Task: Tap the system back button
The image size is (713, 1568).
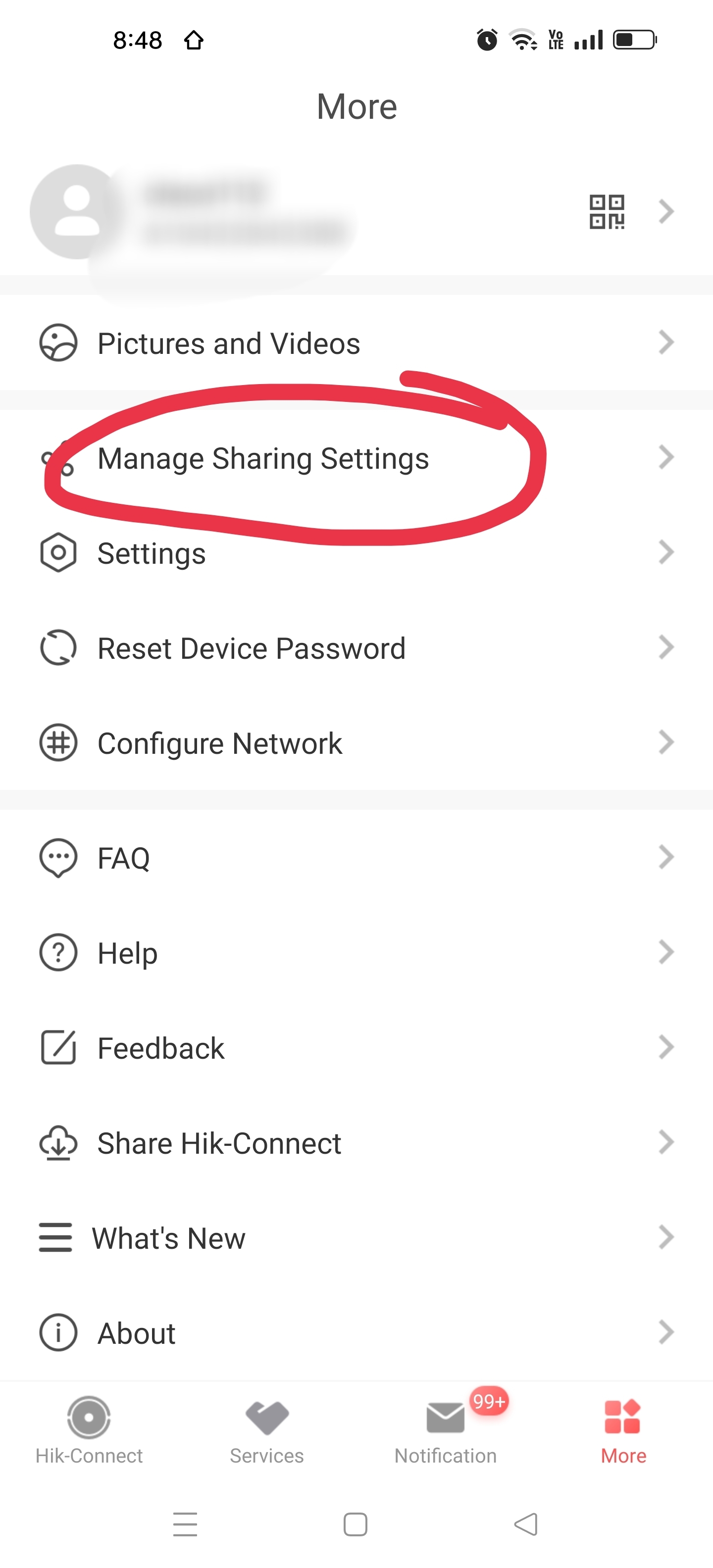Action: pos(526,1524)
